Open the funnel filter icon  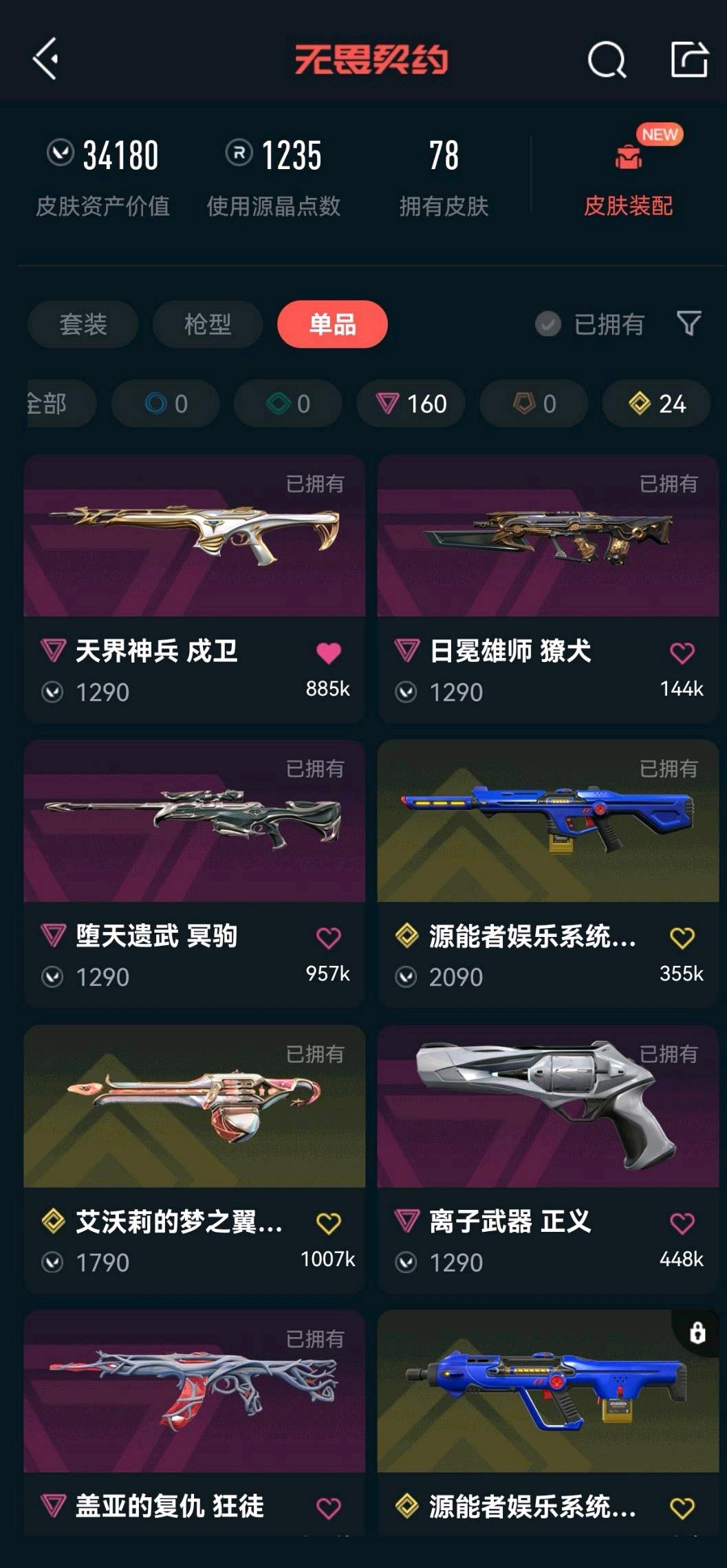pos(688,323)
